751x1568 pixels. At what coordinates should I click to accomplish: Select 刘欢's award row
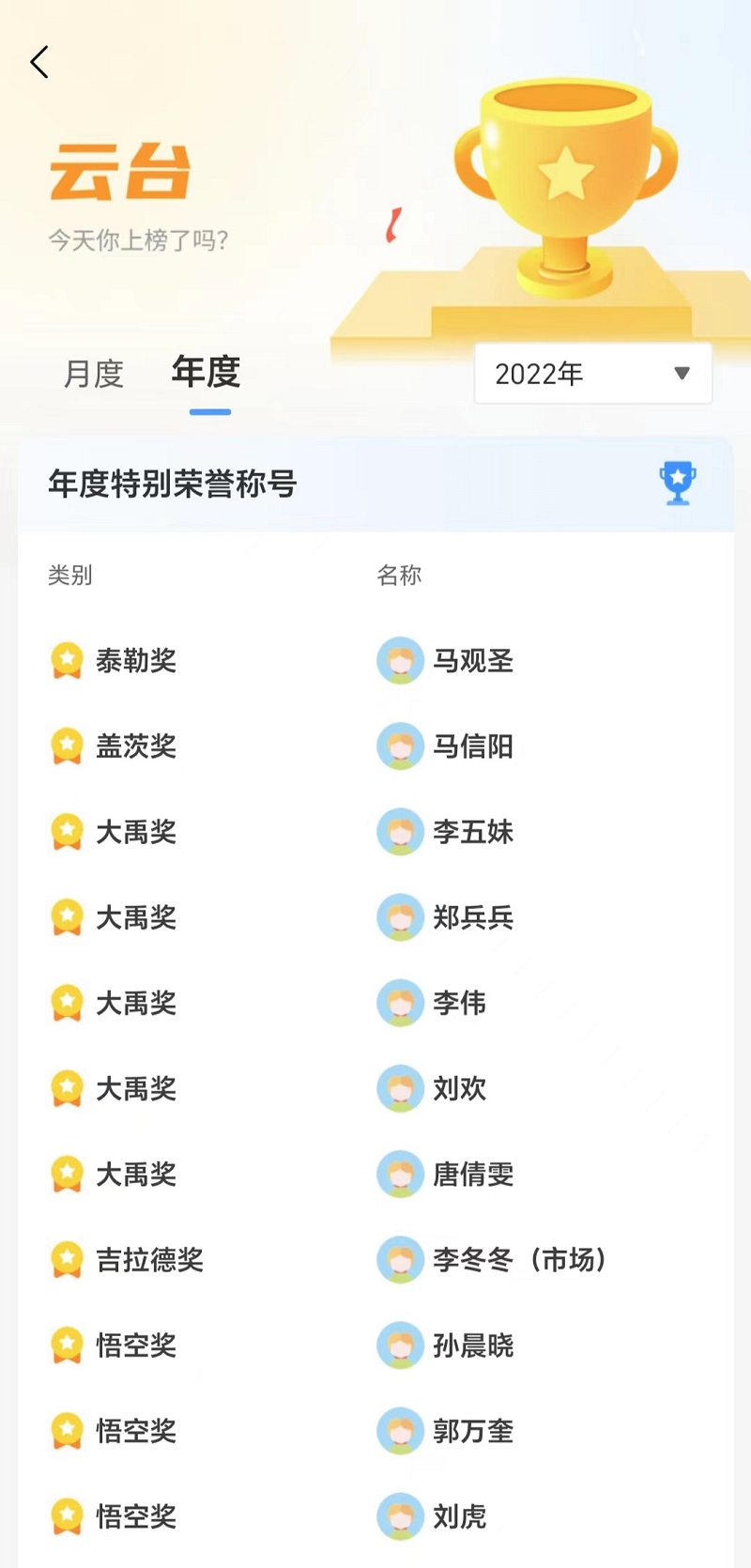click(375, 1088)
